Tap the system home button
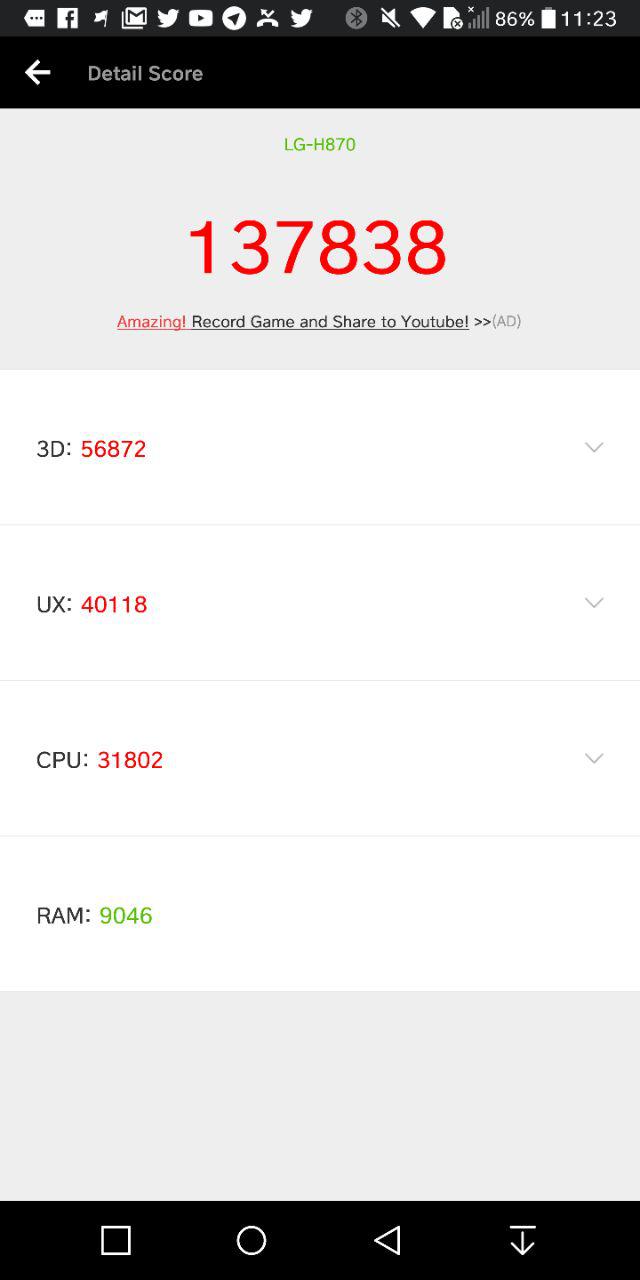The width and height of the screenshot is (640, 1280). [x=251, y=1240]
